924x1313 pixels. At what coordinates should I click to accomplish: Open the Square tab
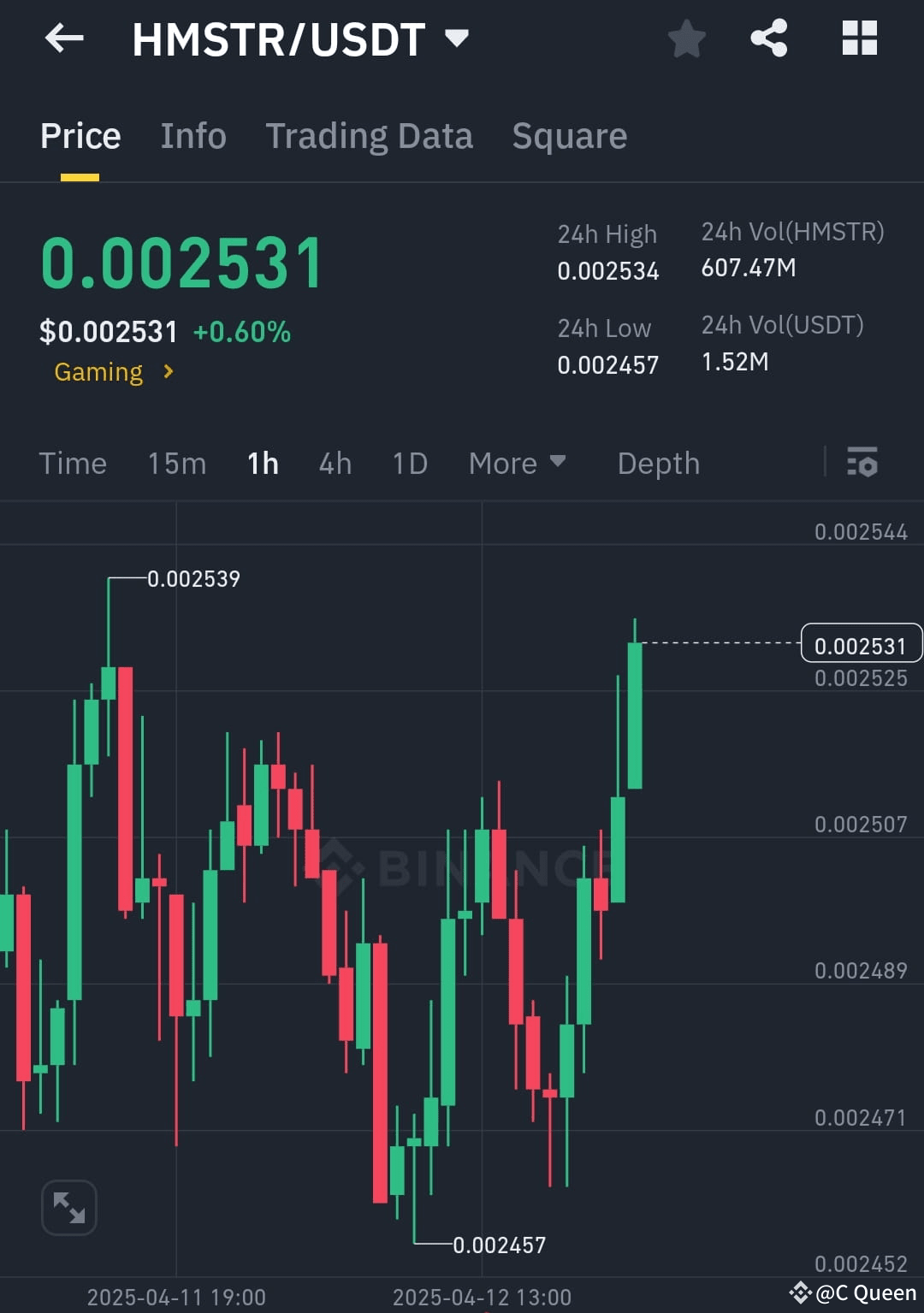tap(569, 135)
